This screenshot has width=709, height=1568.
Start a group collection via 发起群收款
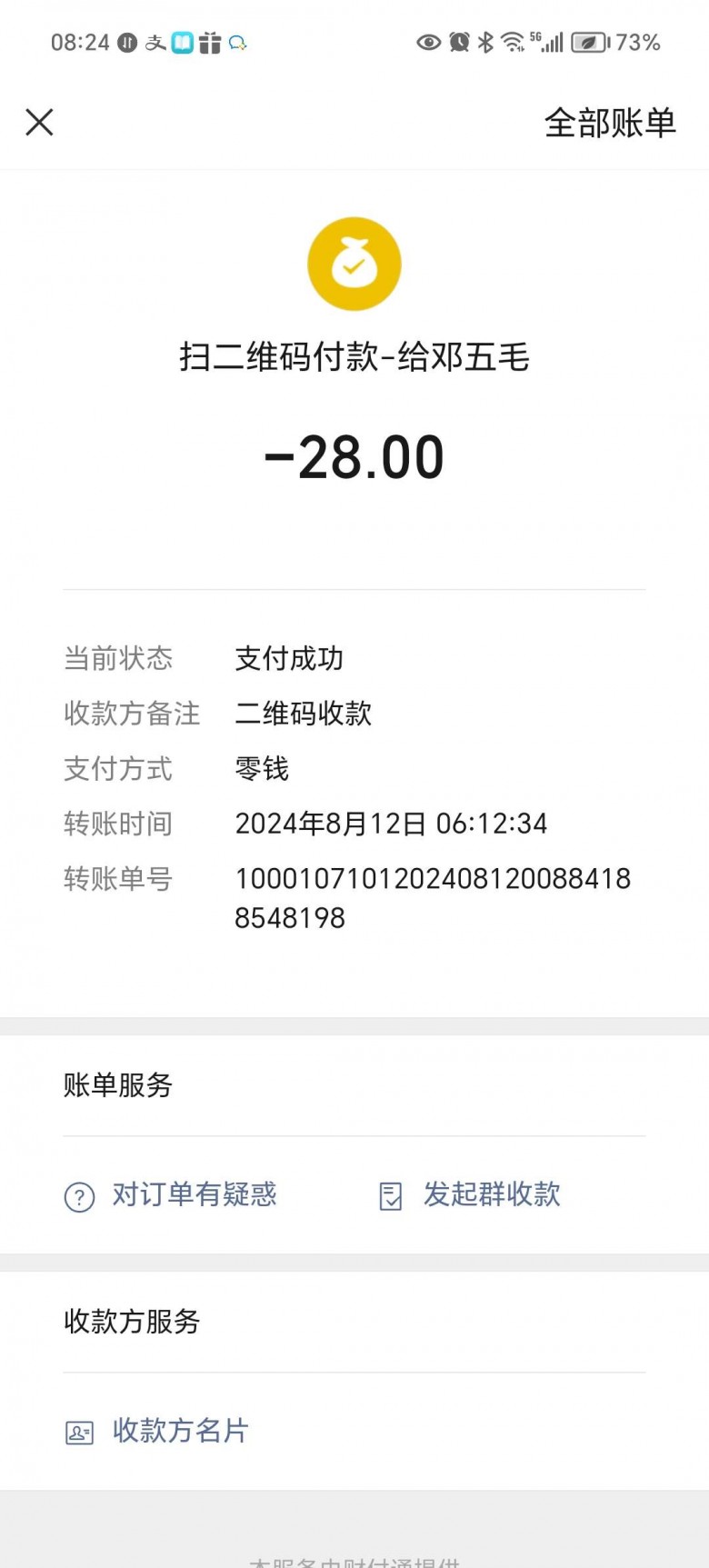[470, 1194]
